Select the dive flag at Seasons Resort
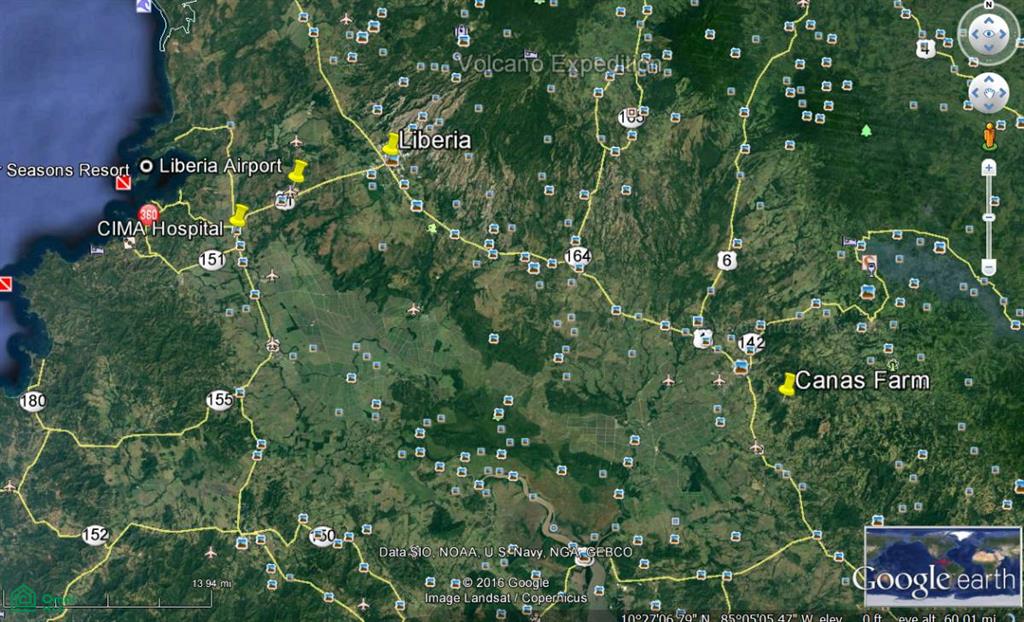 [x=123, y=183]
